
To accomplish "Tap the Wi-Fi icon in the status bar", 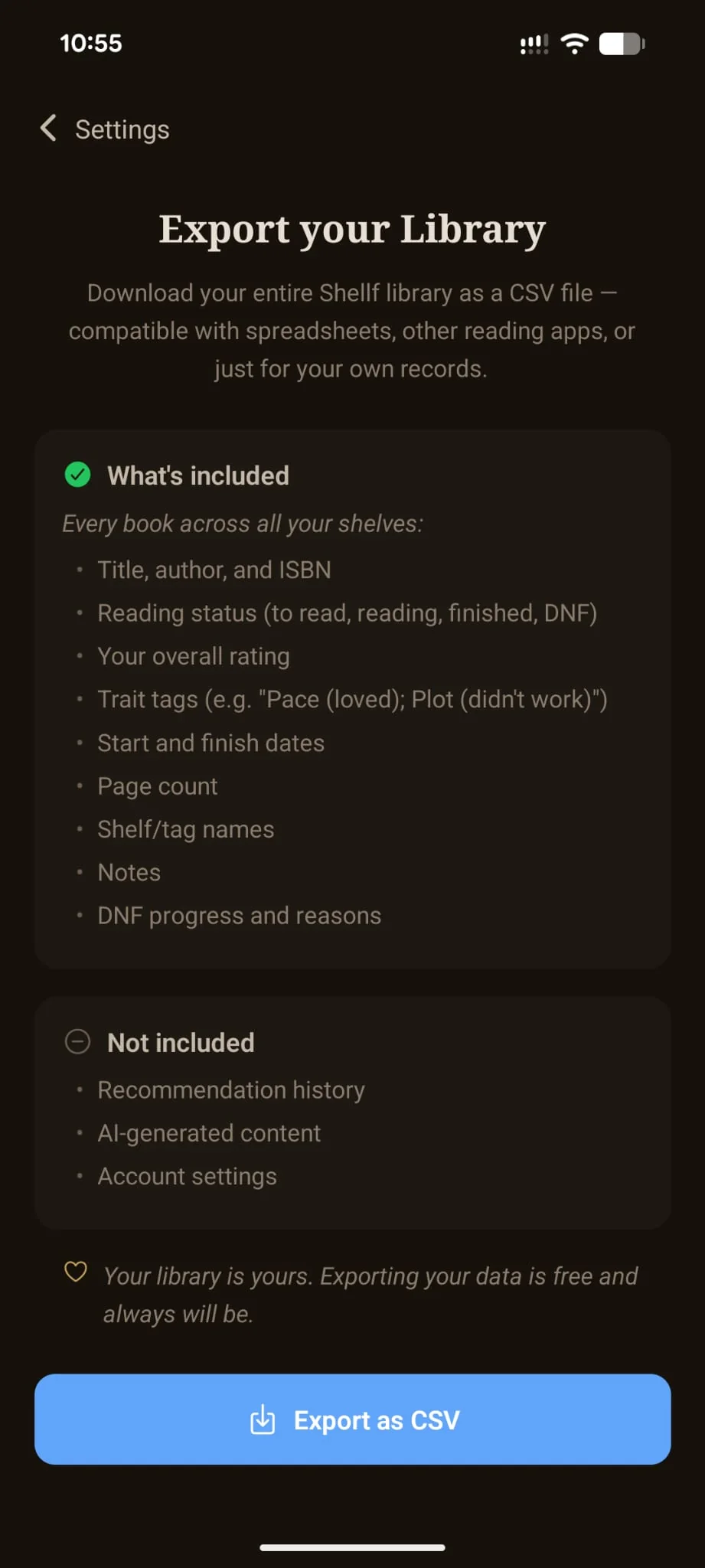I will coord(573,44).
